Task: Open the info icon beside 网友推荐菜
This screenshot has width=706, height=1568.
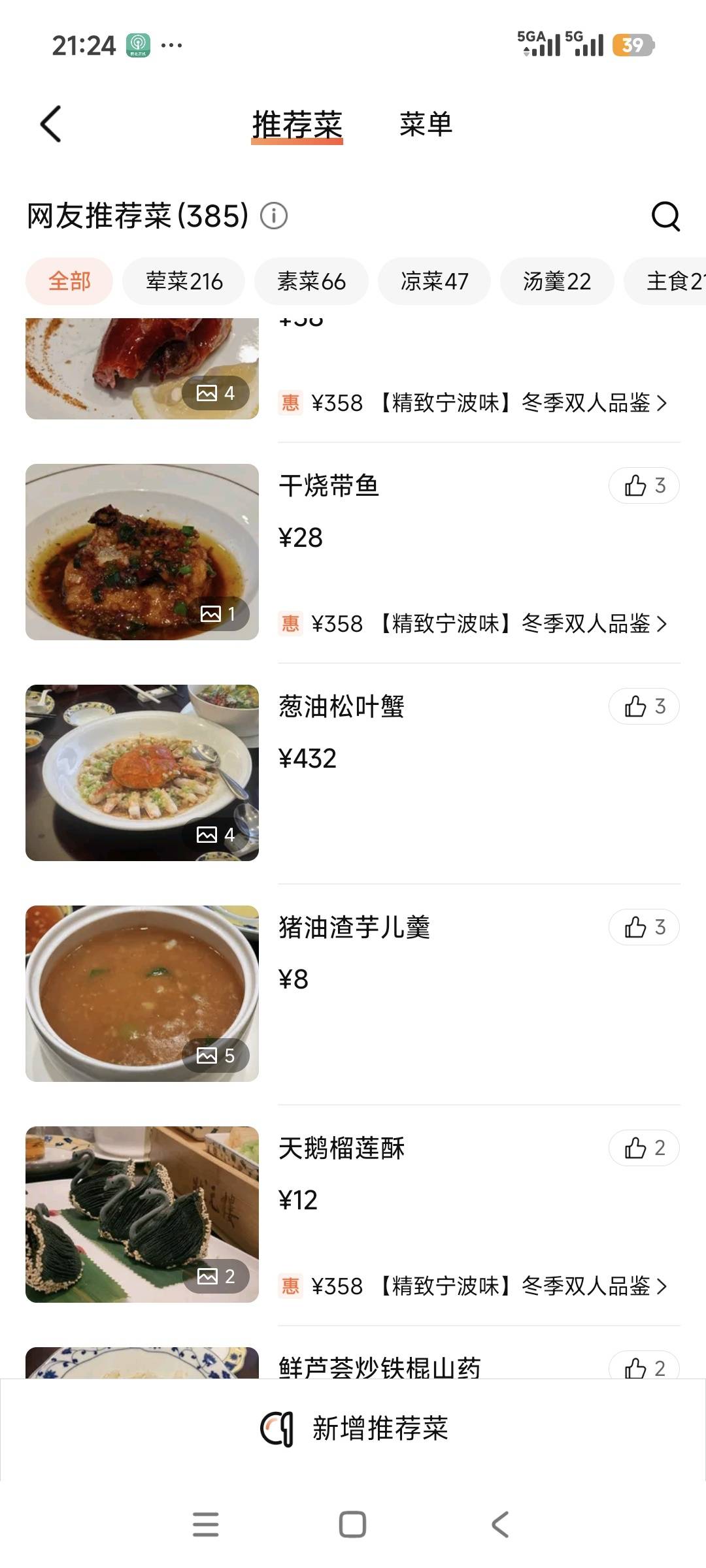Action: [x=274, y=216]
